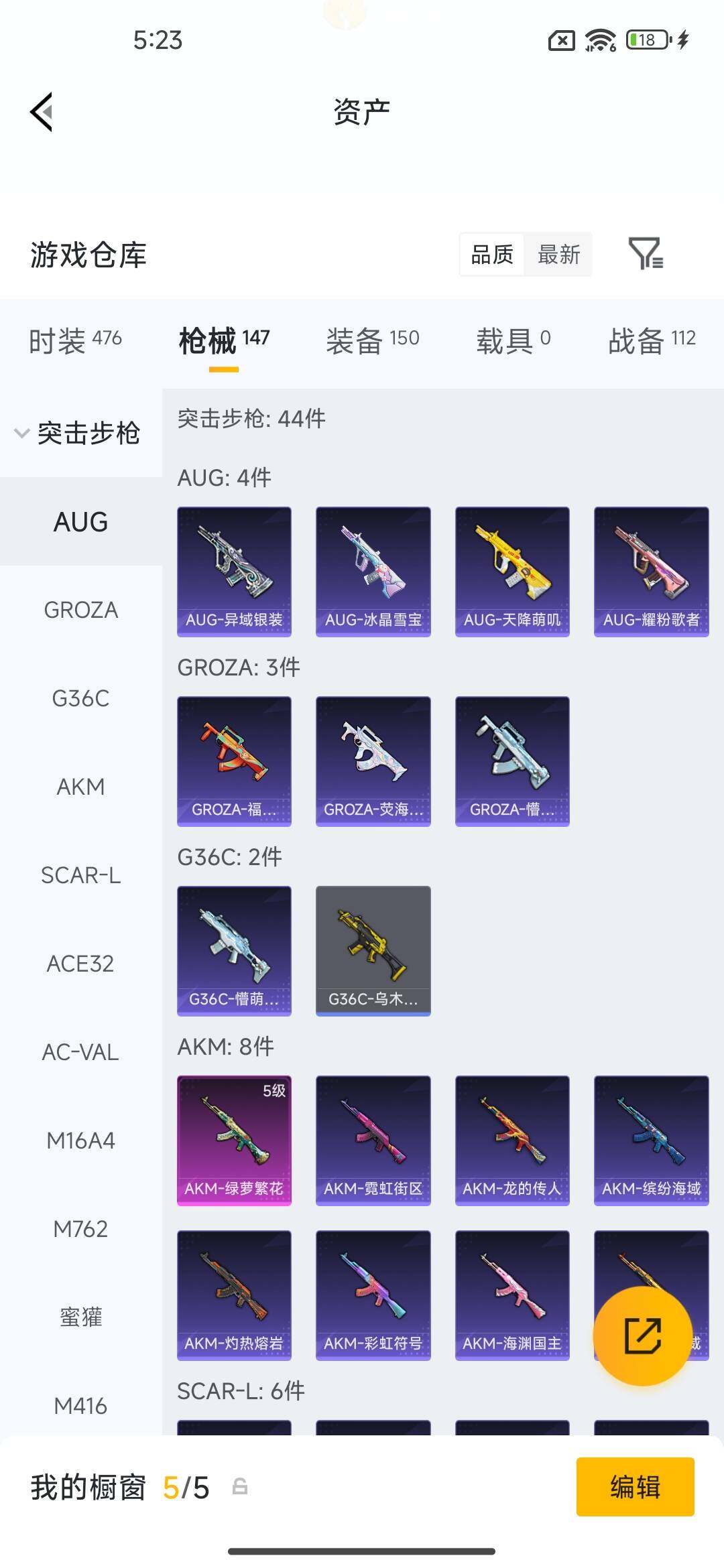View the AKM-绿萝繁花 level 5 skin
This screenshot has height=1568, width=724.
(x=234, y=1140)
